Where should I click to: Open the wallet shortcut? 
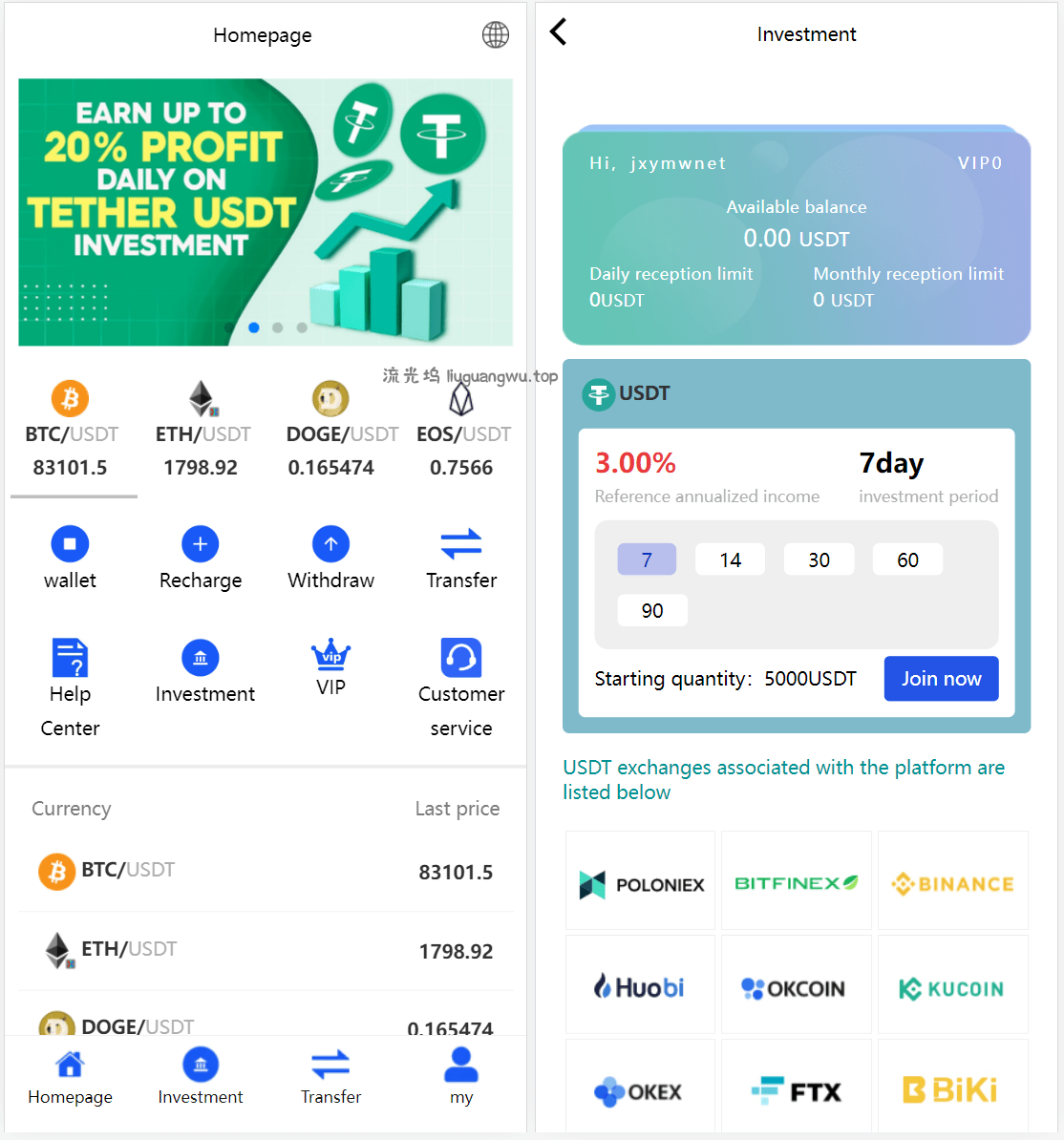pos(70,559)
